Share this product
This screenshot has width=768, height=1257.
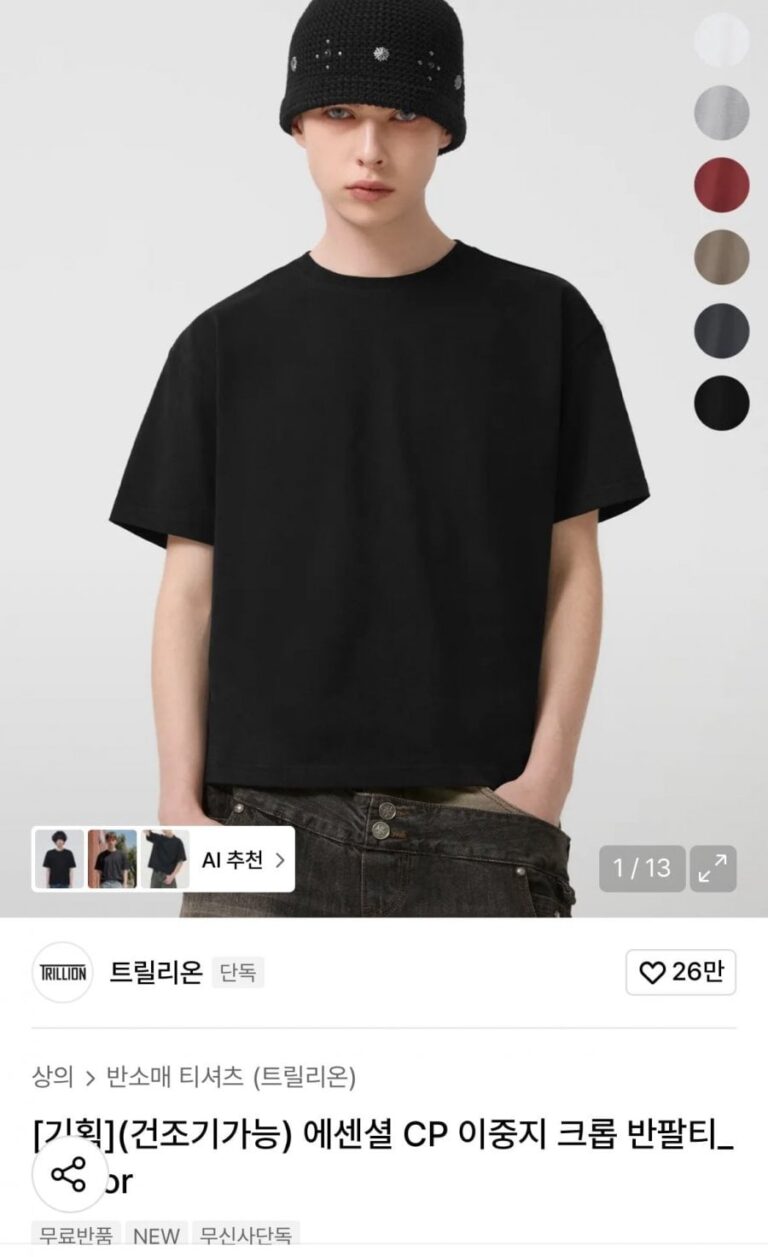click(x=69, y=1175)
